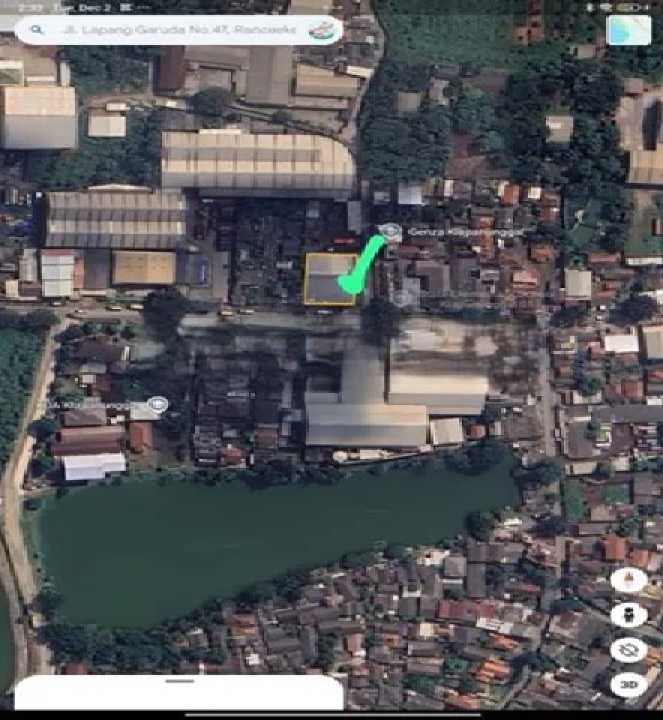Tap the 3D view button
The height and width of the screenshot is (720, 663).
630,684
